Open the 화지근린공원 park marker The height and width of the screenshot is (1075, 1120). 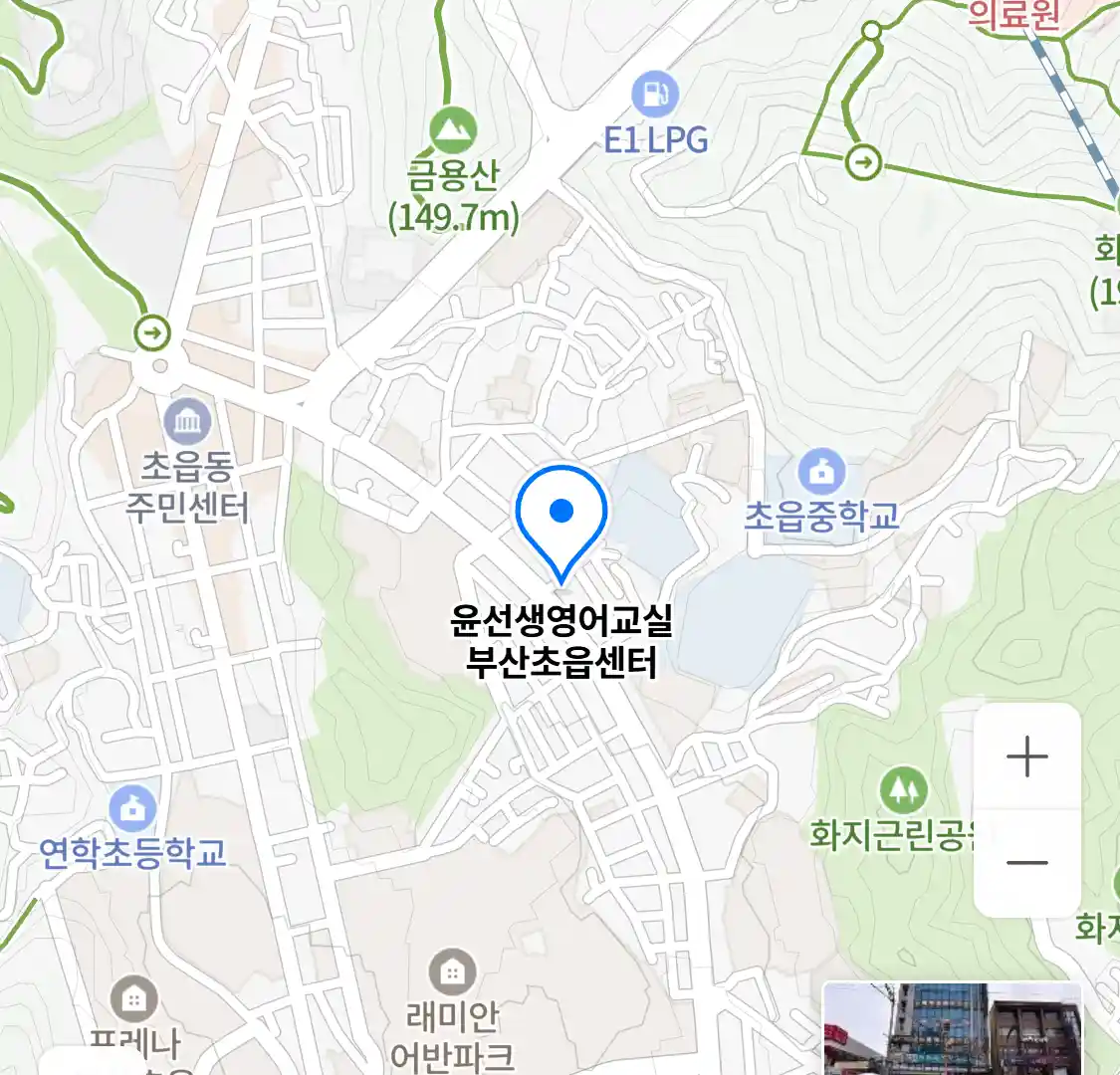pyautogui.click(x=903, y=791)
